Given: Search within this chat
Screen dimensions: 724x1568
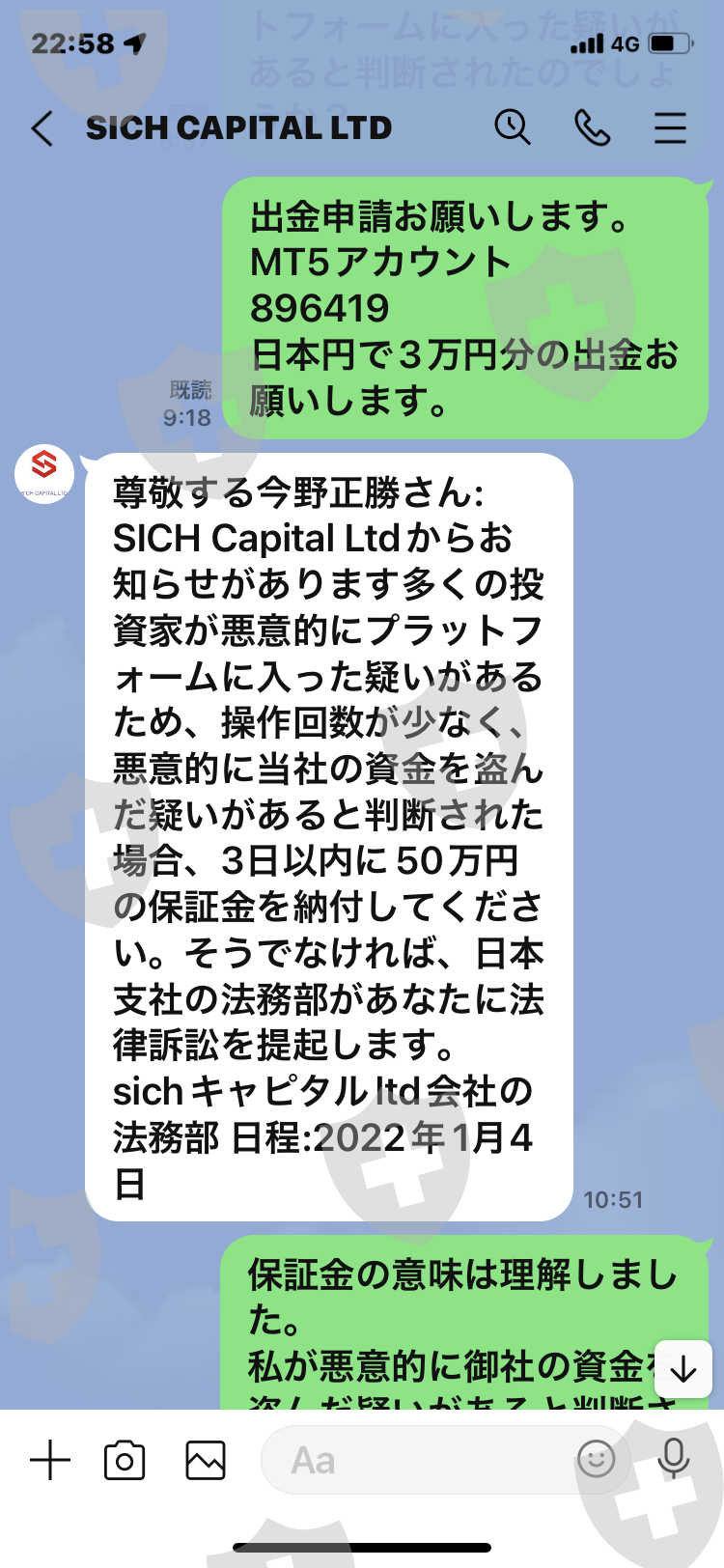Looking at the screenshot, I should tap(513, 126).
